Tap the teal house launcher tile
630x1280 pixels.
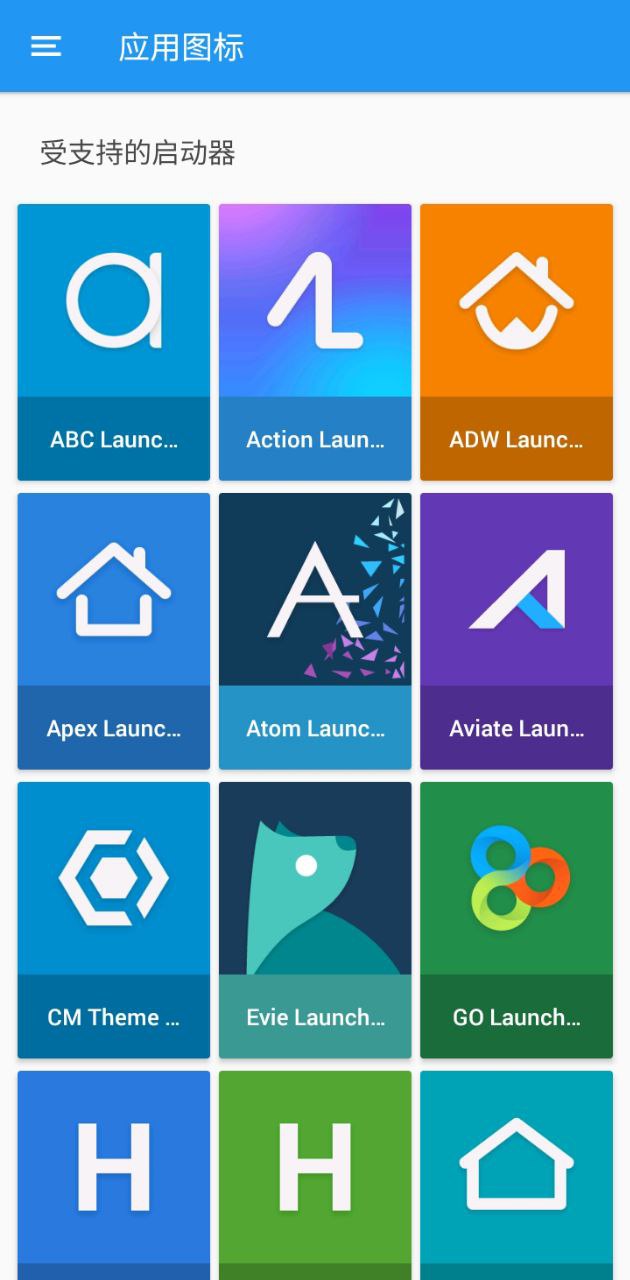click(516, 1170)
